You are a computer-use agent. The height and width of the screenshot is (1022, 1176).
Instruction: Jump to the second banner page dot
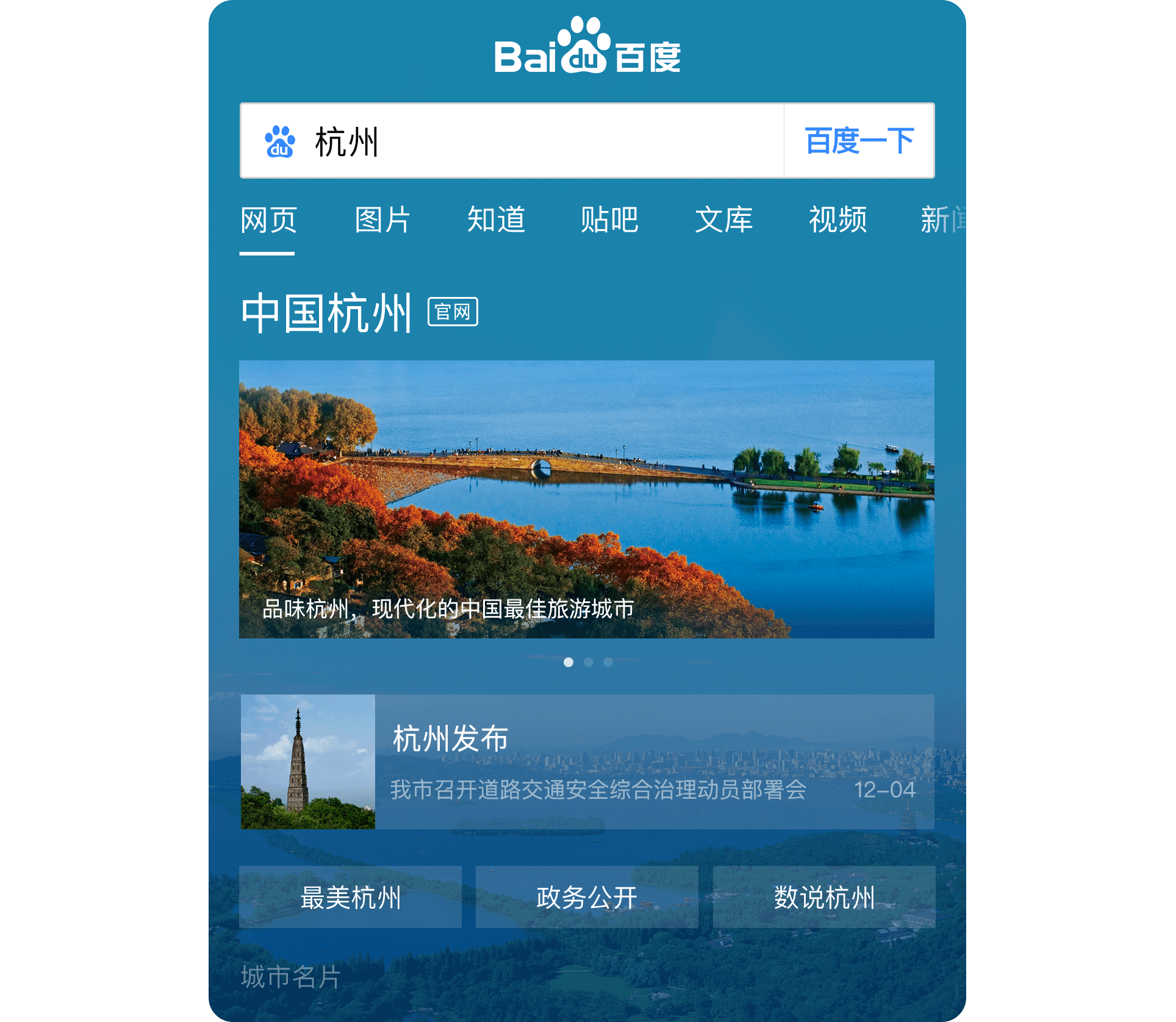[588, 662]
